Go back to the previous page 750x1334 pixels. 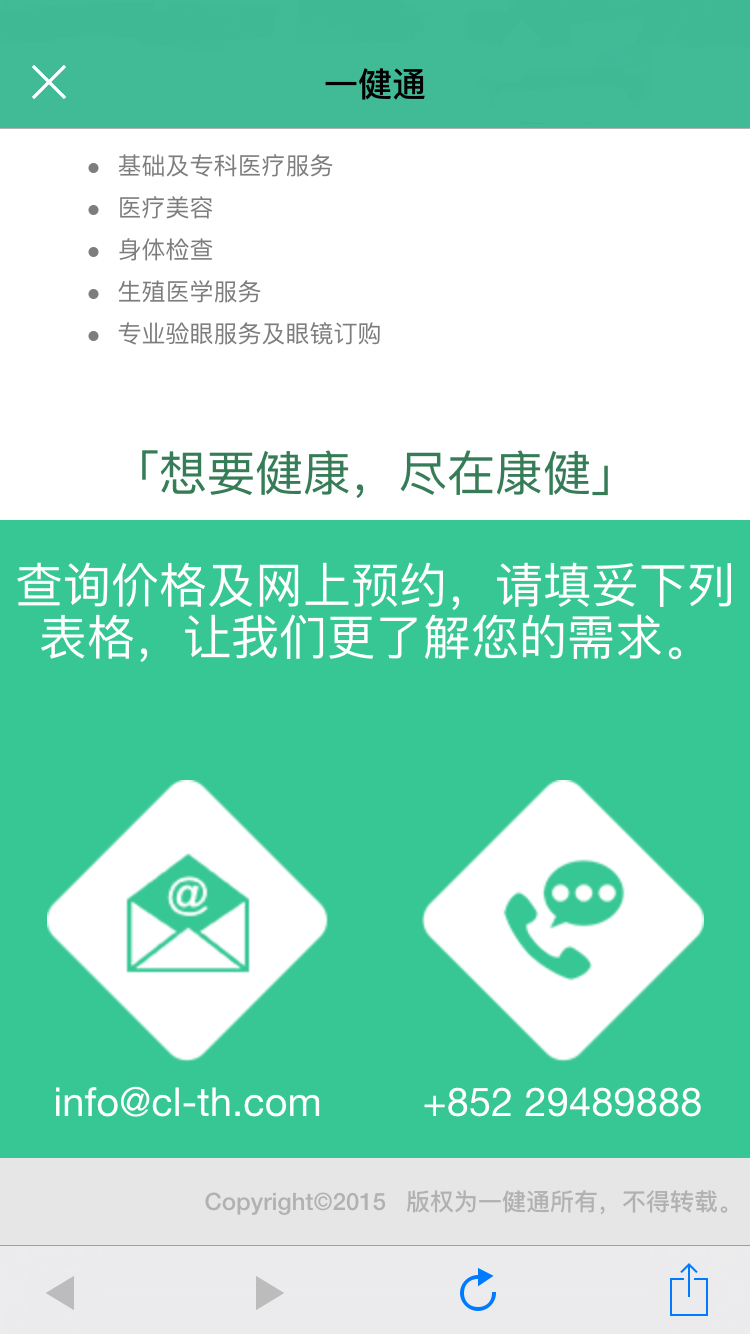[x=61, y=1292]
